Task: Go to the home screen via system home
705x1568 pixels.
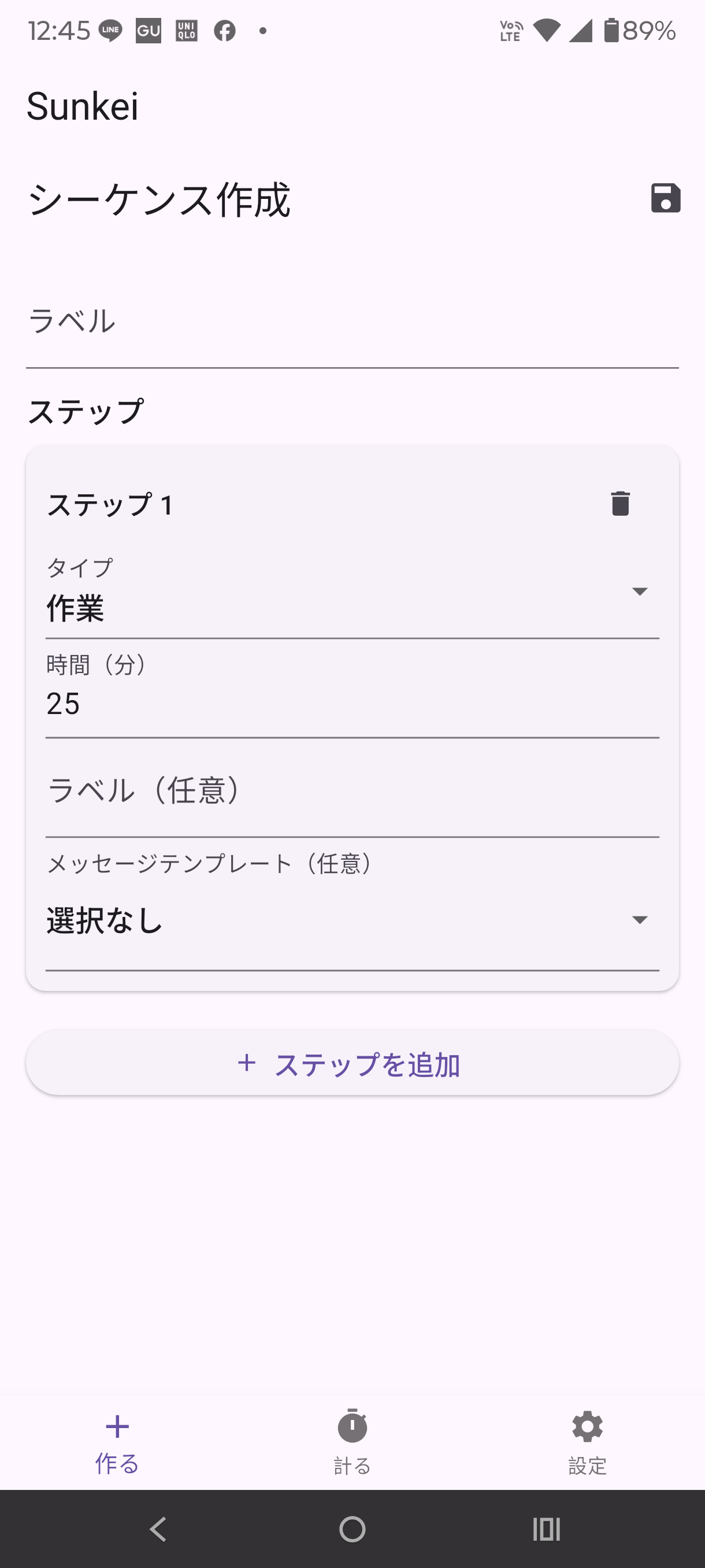Action: click(352, 1529)
